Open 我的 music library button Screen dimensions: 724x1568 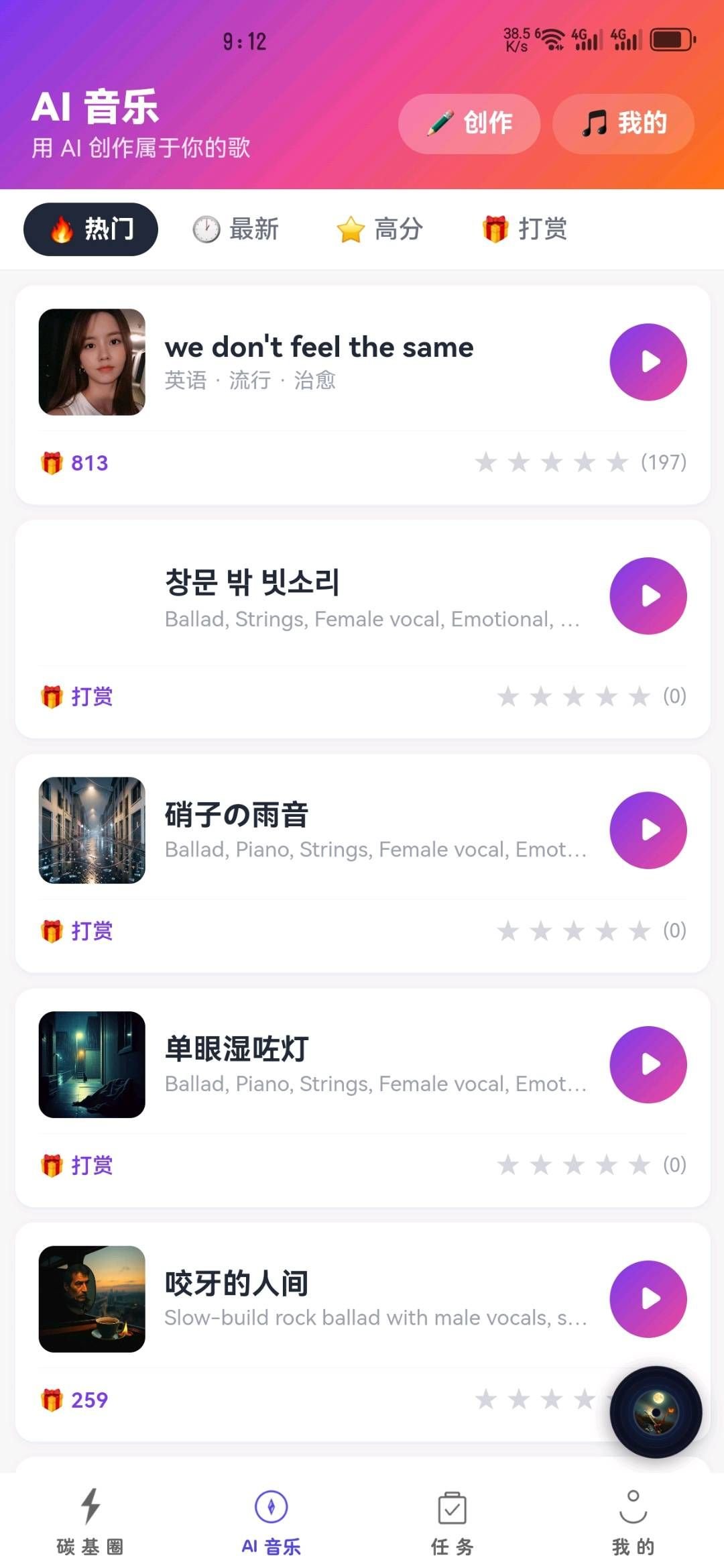point(623,123)
